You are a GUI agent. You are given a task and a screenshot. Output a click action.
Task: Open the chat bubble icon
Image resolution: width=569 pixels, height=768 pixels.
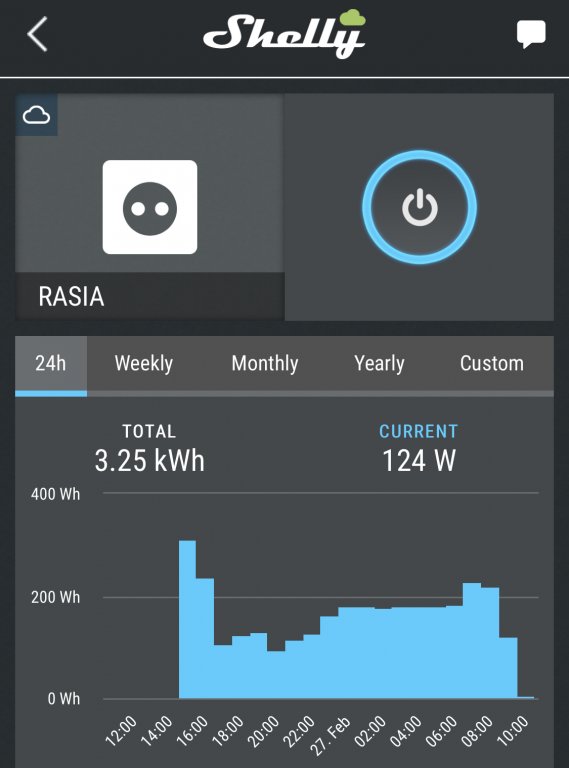click(531, 34)
